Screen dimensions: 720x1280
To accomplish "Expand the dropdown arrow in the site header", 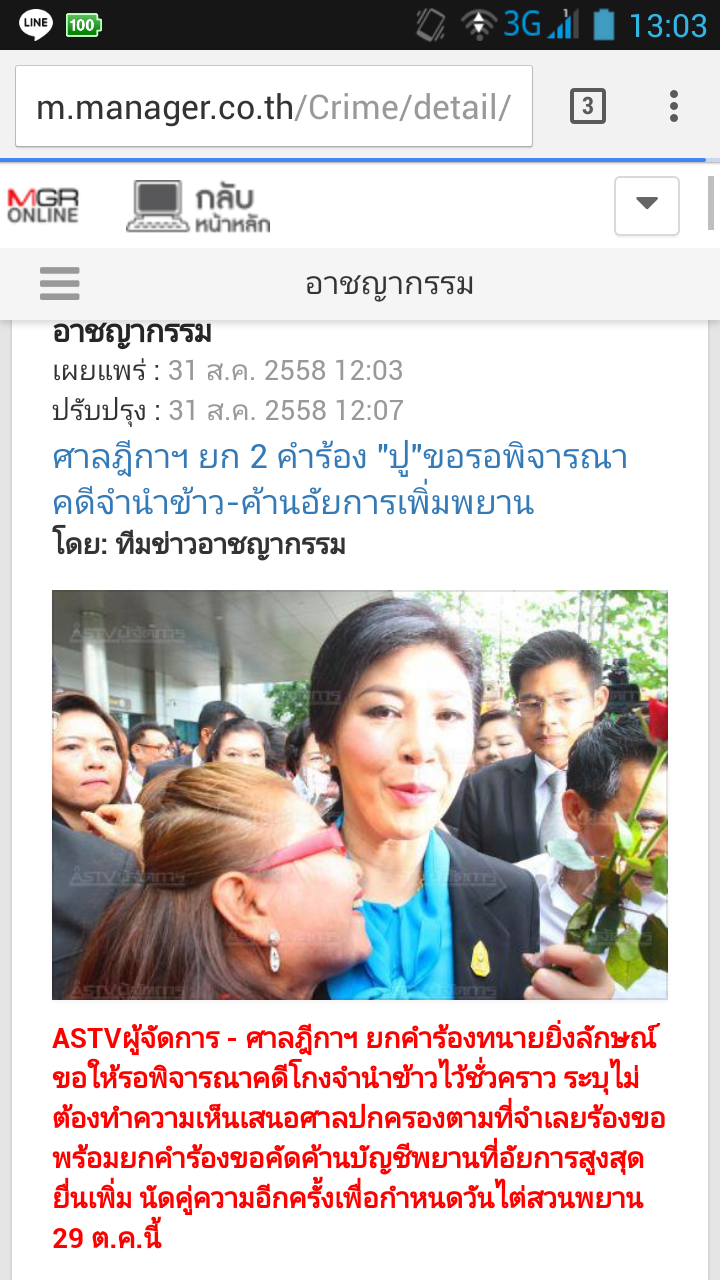I will click(646, 205).
